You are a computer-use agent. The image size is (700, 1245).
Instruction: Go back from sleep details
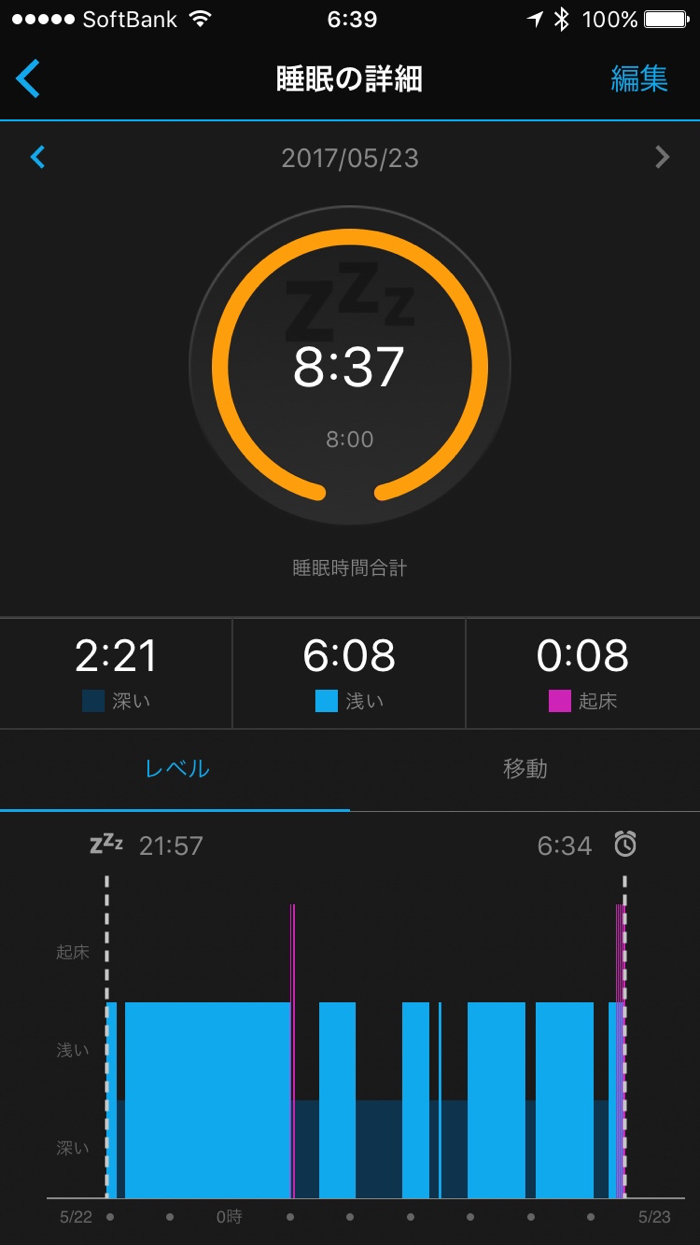click(x=28, y=79)
